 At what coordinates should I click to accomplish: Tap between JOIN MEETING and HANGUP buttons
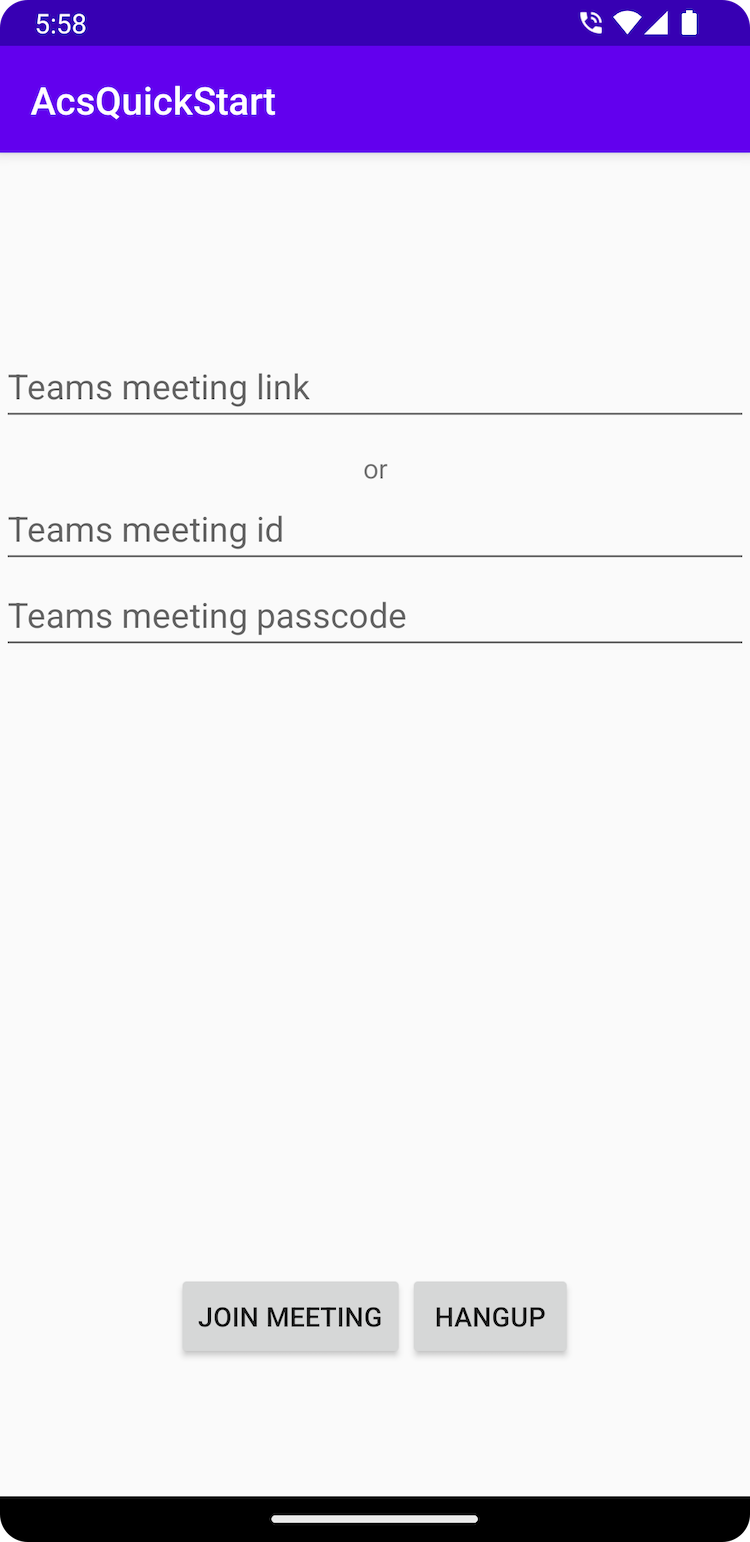(x=405, y=1316)
